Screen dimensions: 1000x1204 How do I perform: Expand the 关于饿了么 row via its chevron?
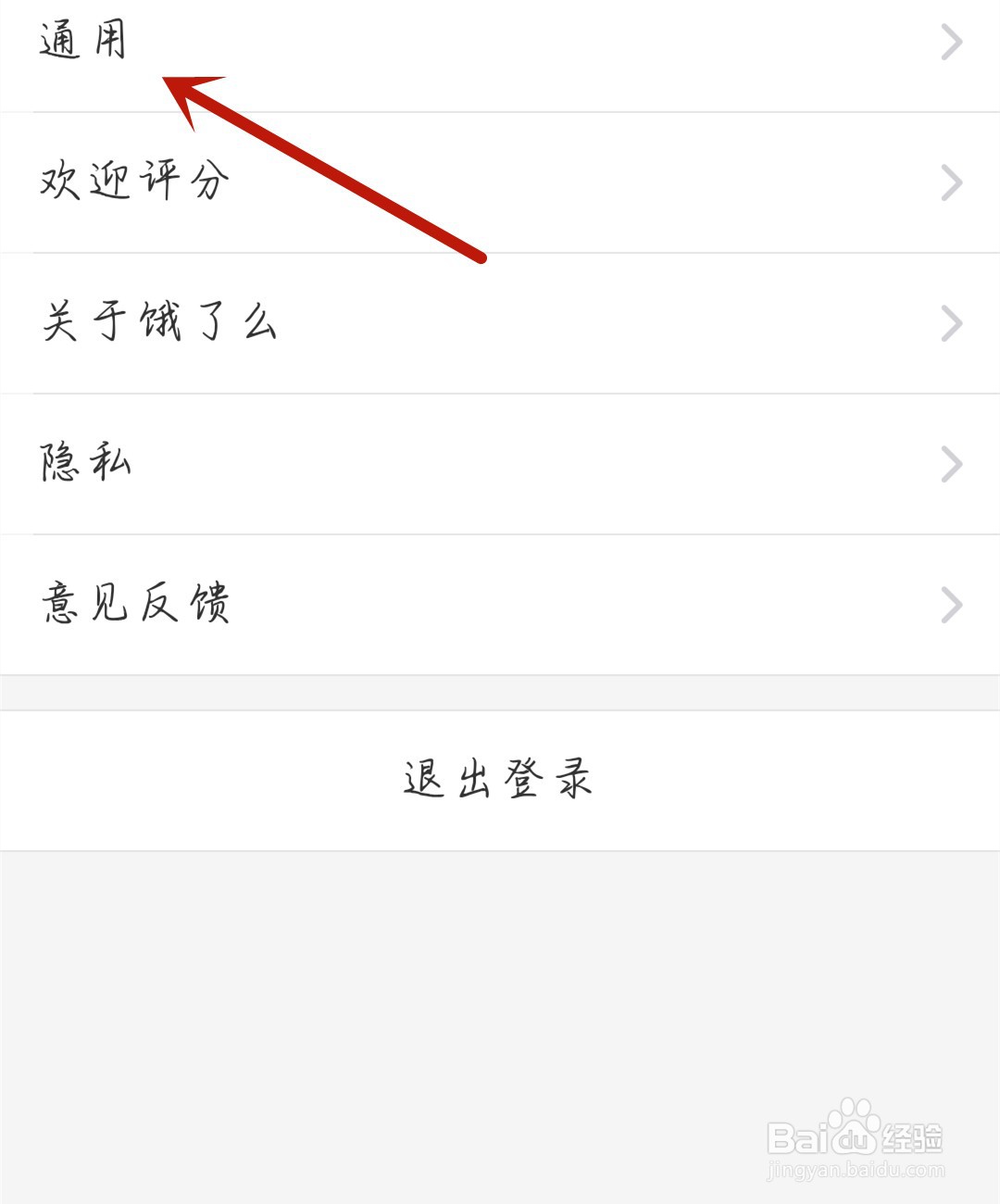coord(951,322)
